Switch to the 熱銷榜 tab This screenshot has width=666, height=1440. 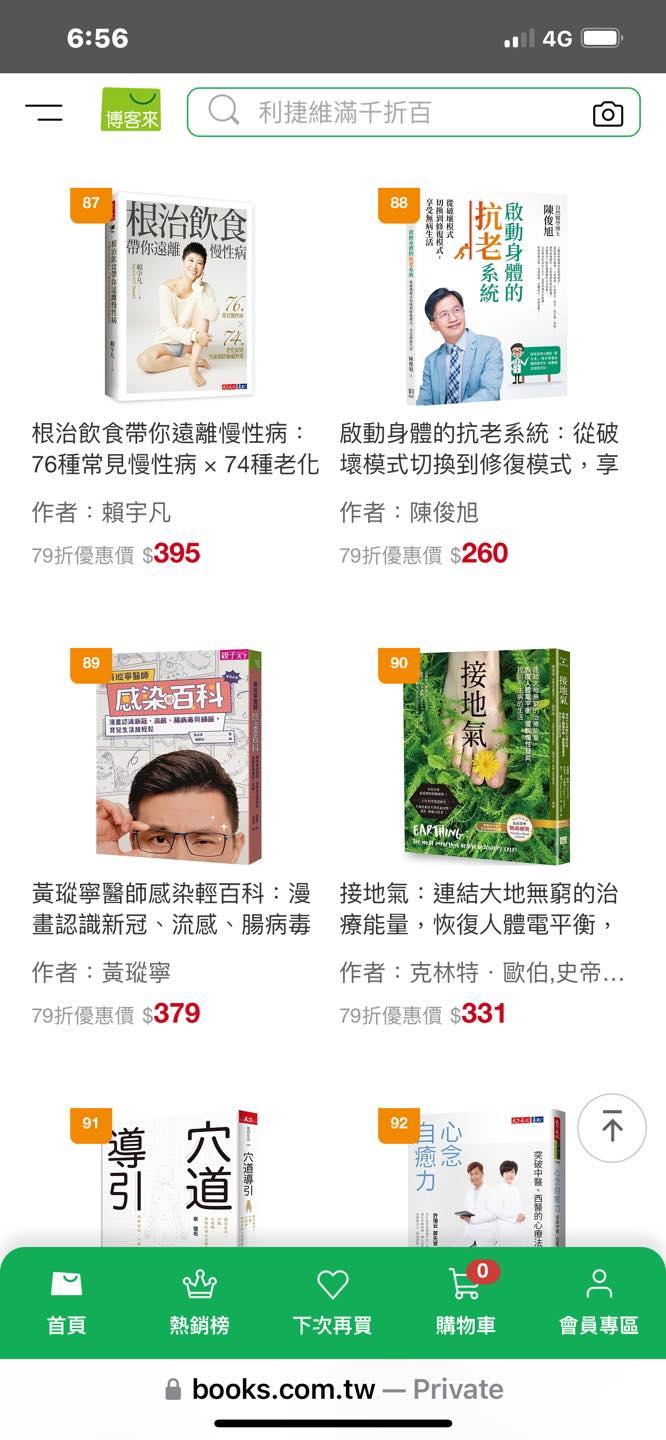click(x=199, y=1302)
